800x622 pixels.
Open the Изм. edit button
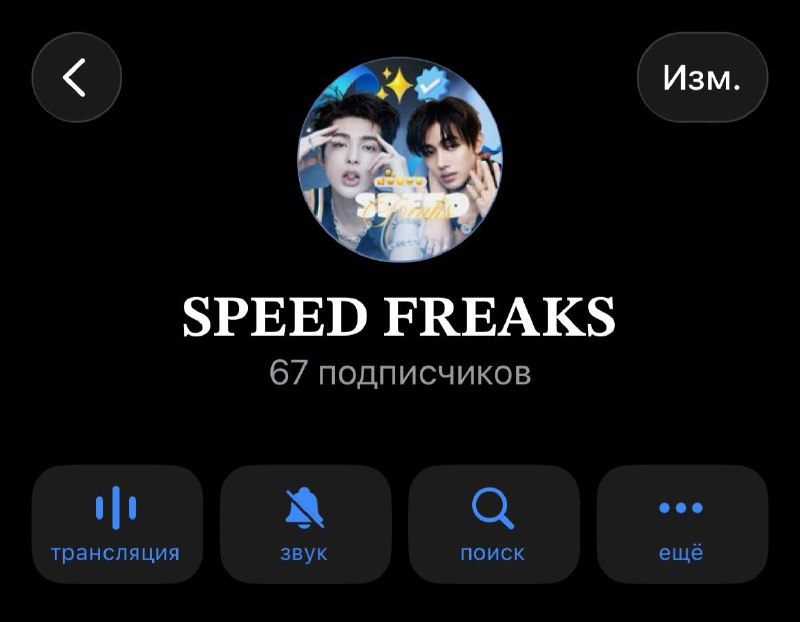click(702, 78)
